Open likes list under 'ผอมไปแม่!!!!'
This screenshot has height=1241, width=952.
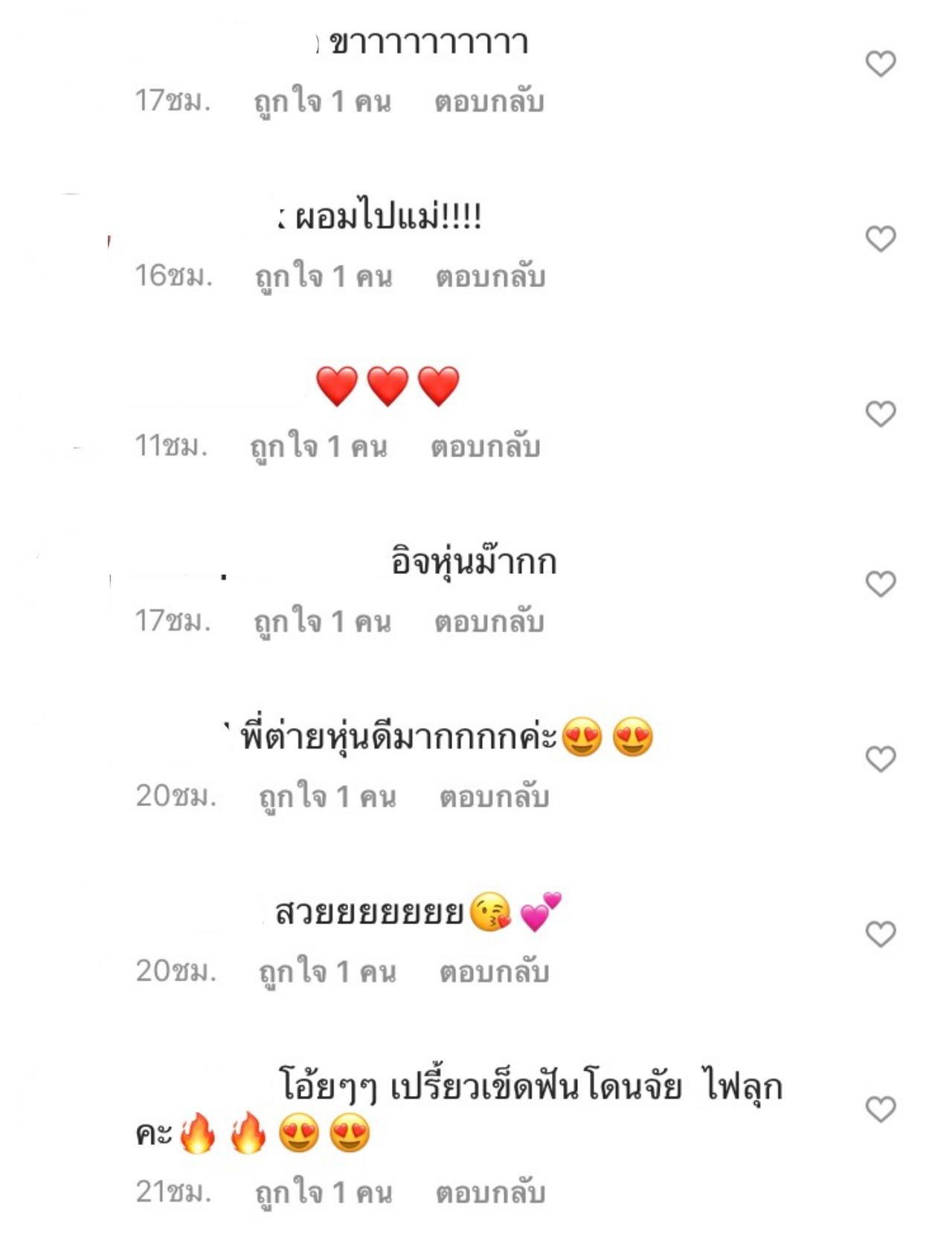(x=324, y=277)
